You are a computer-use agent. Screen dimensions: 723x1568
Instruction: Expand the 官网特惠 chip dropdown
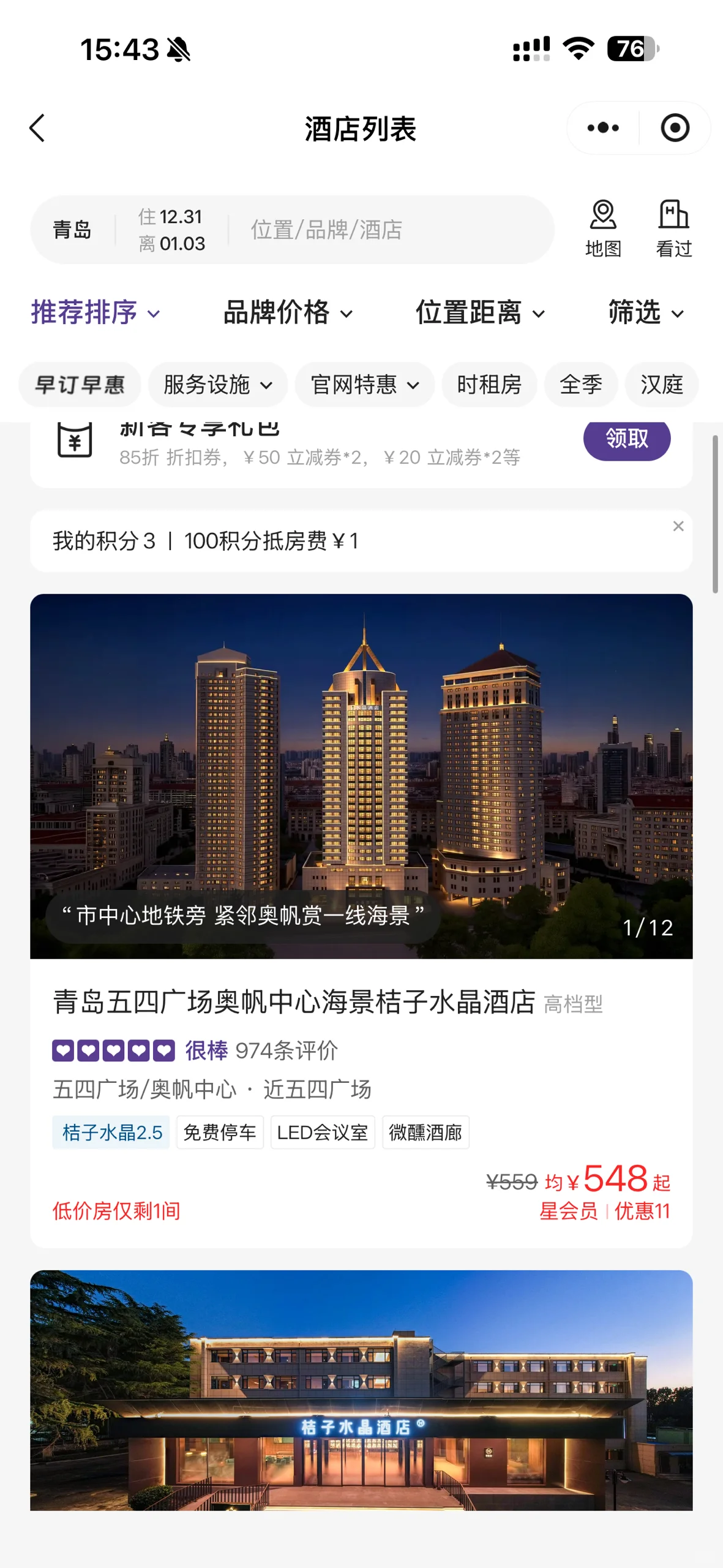click(x=364, y=385)
